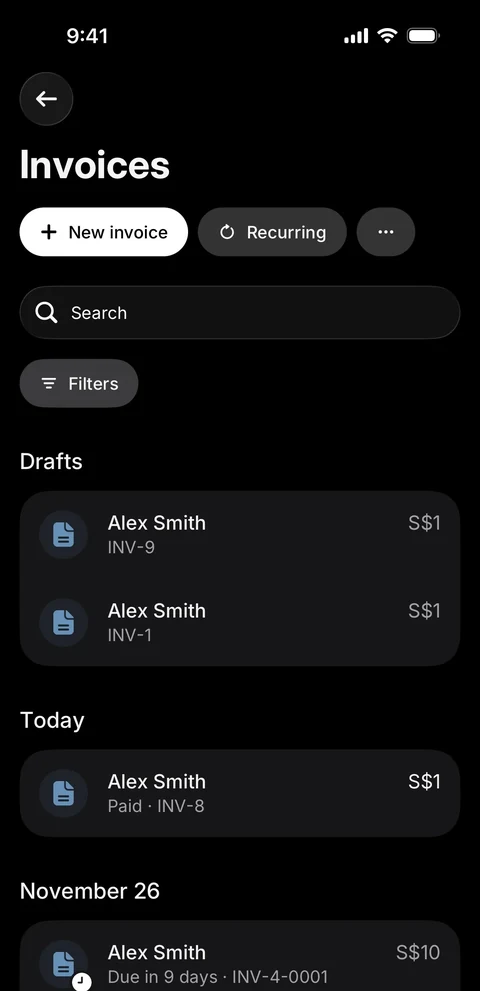Open paid invoice INV-8
480x991 pixels.
240,793
